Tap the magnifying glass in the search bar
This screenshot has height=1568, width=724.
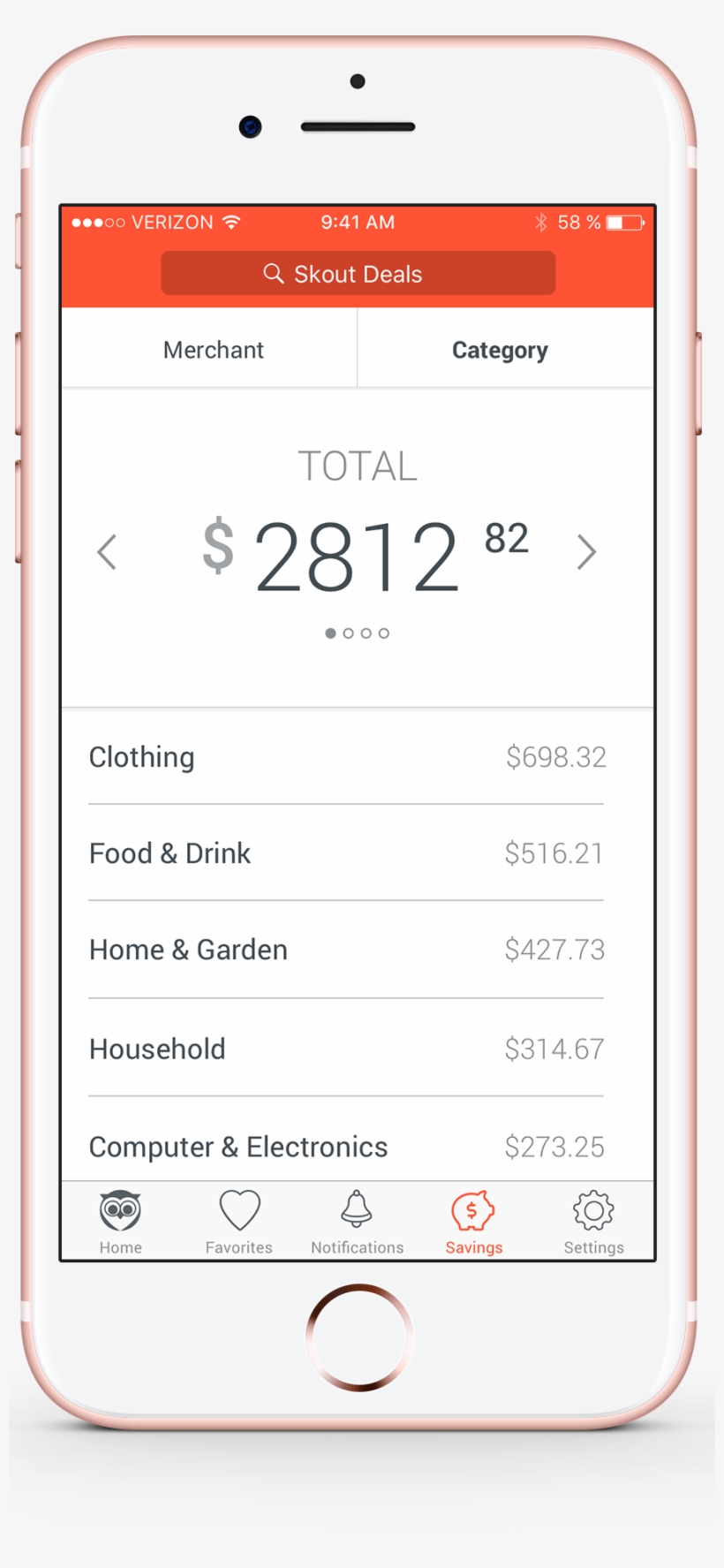point(273,274)
